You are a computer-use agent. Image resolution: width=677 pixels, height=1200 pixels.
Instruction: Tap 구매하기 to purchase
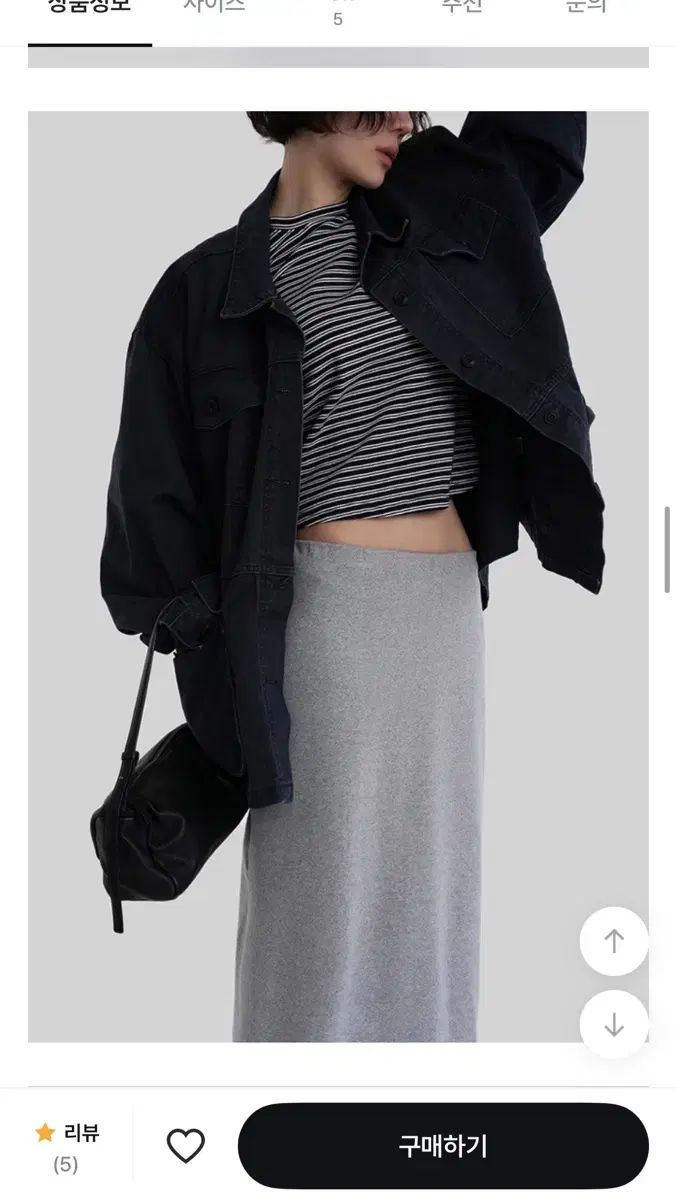443,1146
